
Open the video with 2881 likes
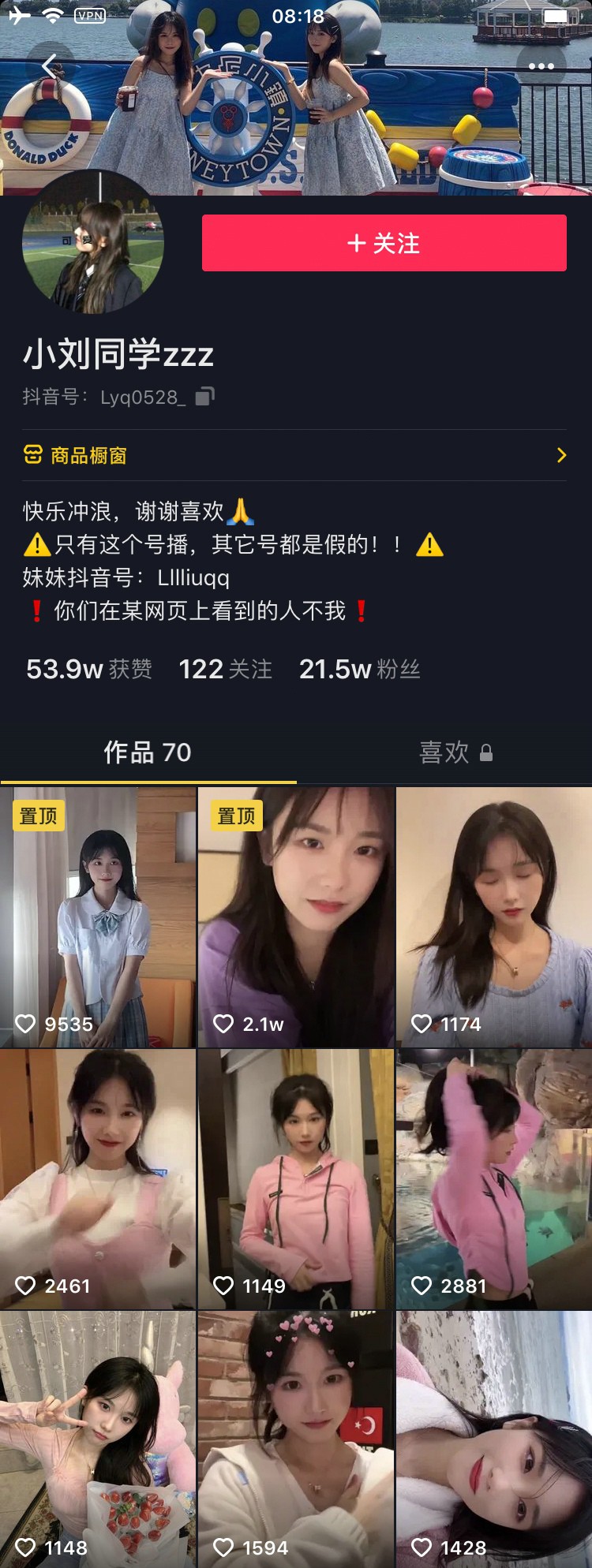point(494,1178)
